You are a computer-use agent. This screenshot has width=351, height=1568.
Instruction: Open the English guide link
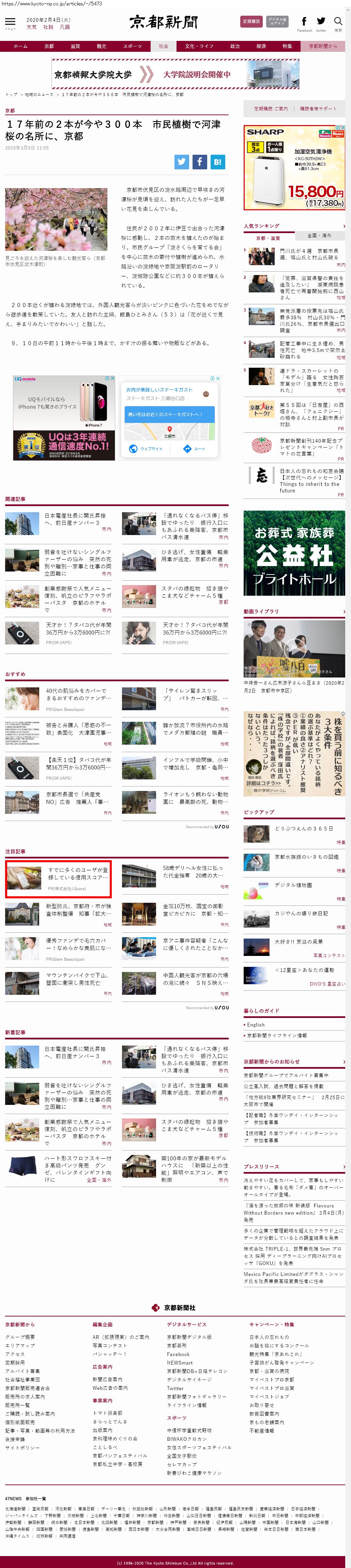coord(256,1024)
